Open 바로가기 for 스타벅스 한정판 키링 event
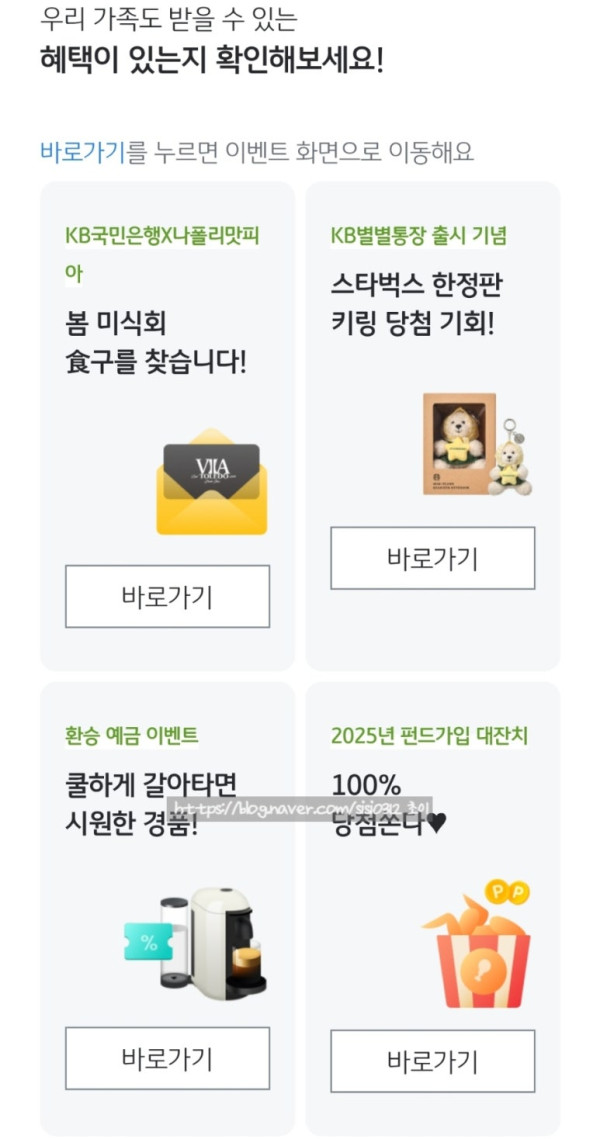The width and height of the screenshot is (600, 1139). [432, 558]
